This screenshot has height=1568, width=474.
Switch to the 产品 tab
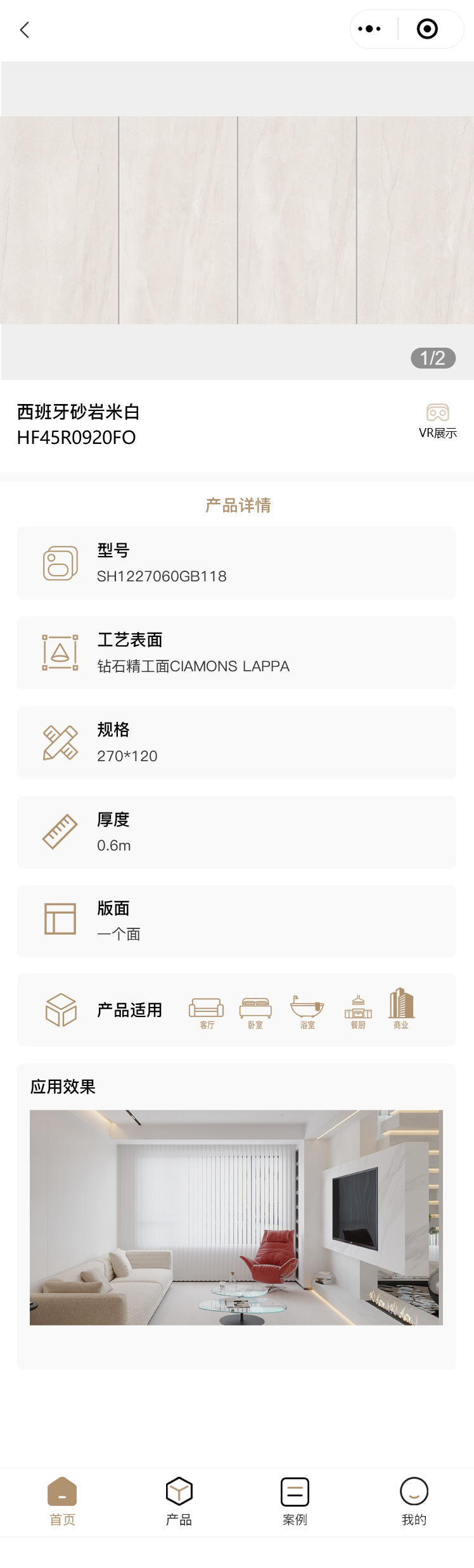179,1501
